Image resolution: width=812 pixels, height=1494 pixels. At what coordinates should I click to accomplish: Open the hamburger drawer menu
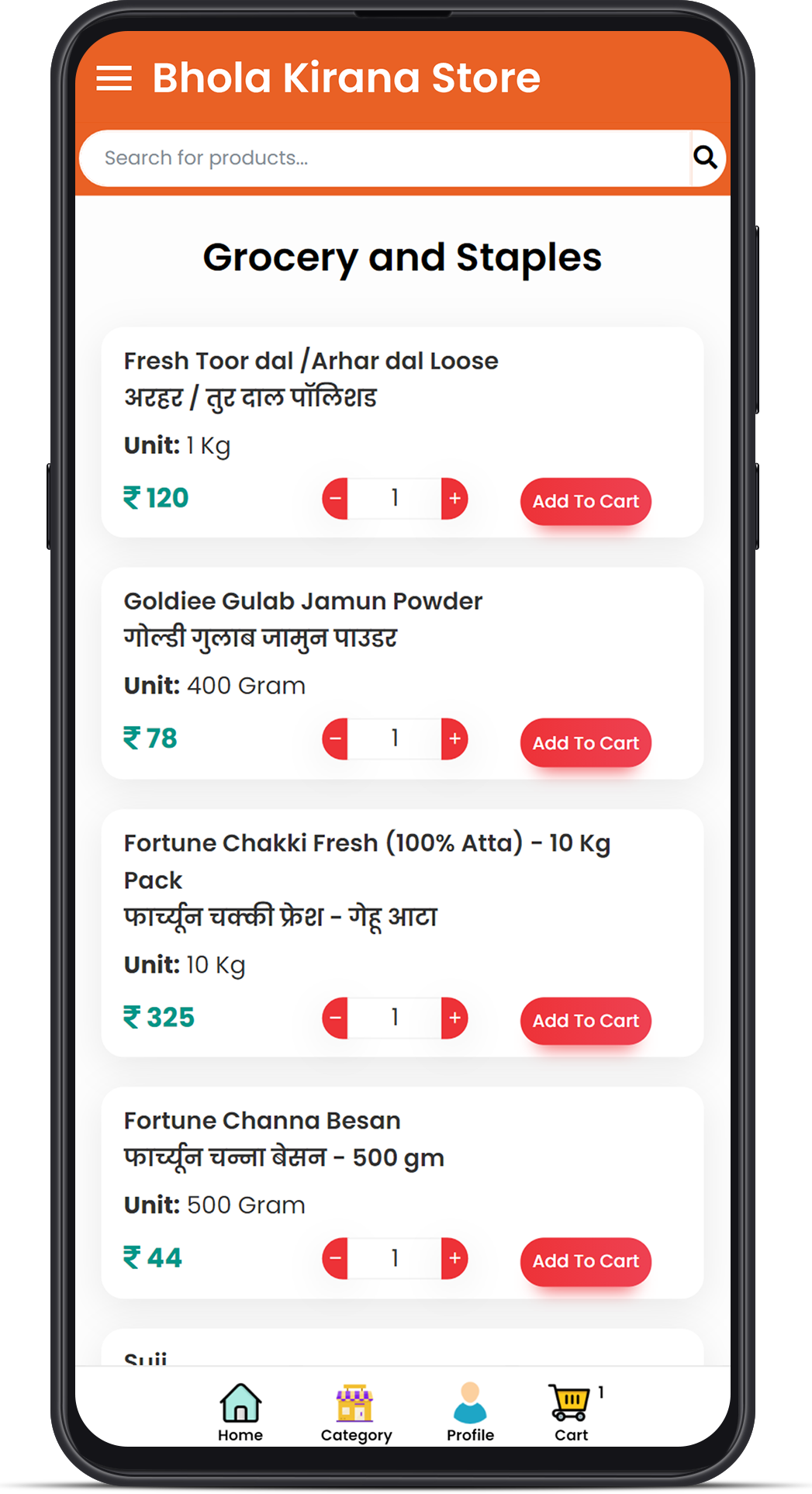tap(114, 78)
